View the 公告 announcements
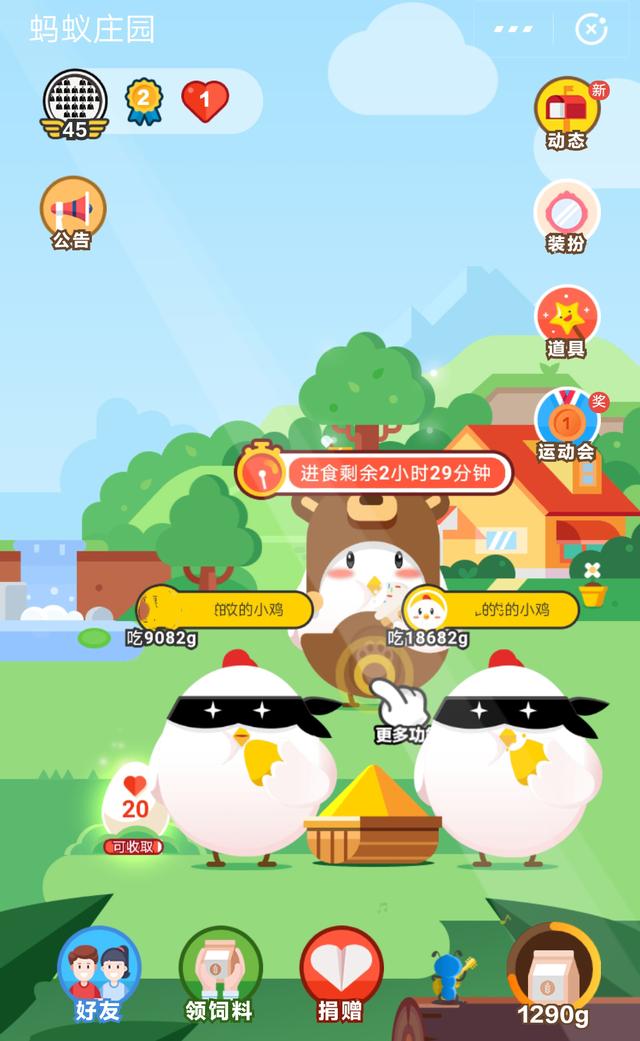The height and width of the screenshot is (1041, 640). (x=72, y=213)
